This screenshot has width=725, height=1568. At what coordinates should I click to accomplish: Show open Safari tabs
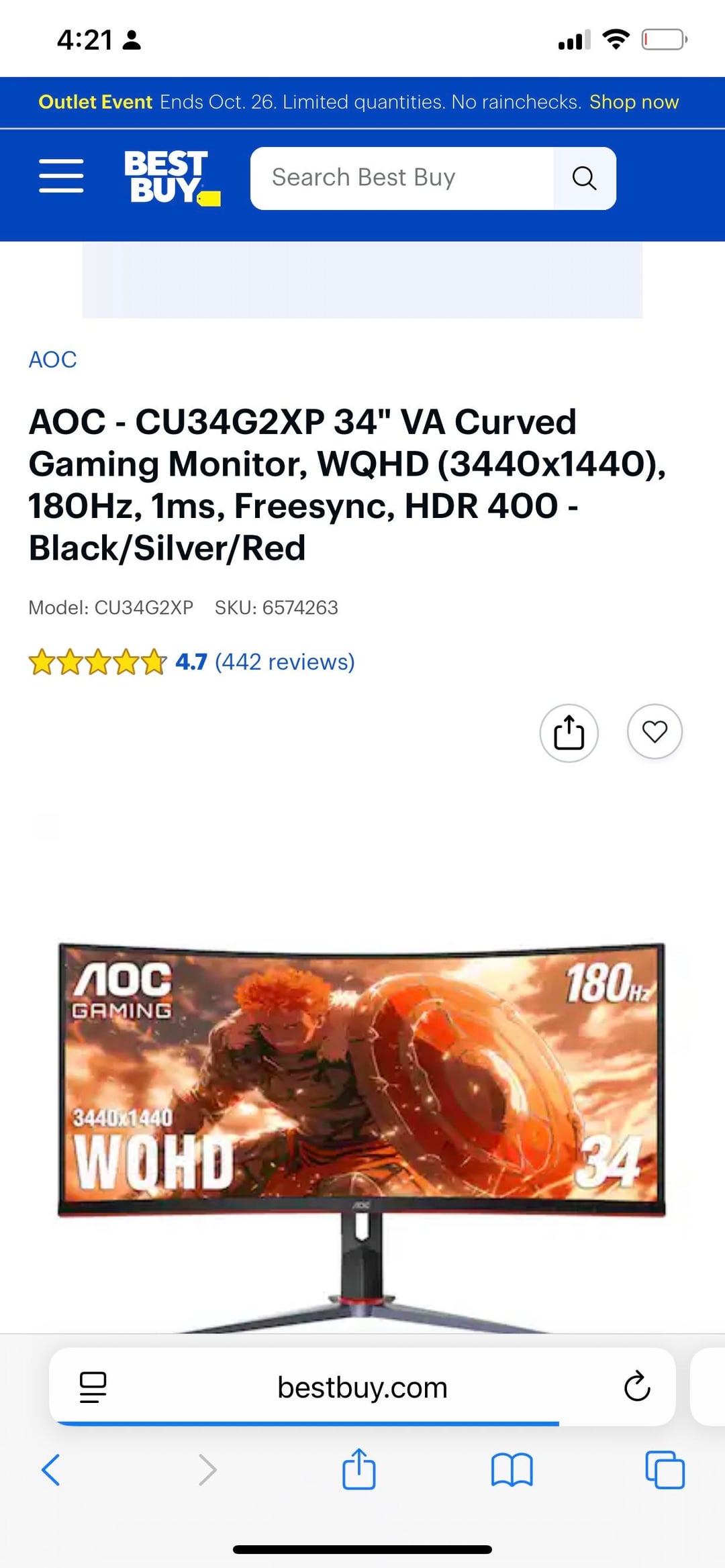tap(665, 1470)
